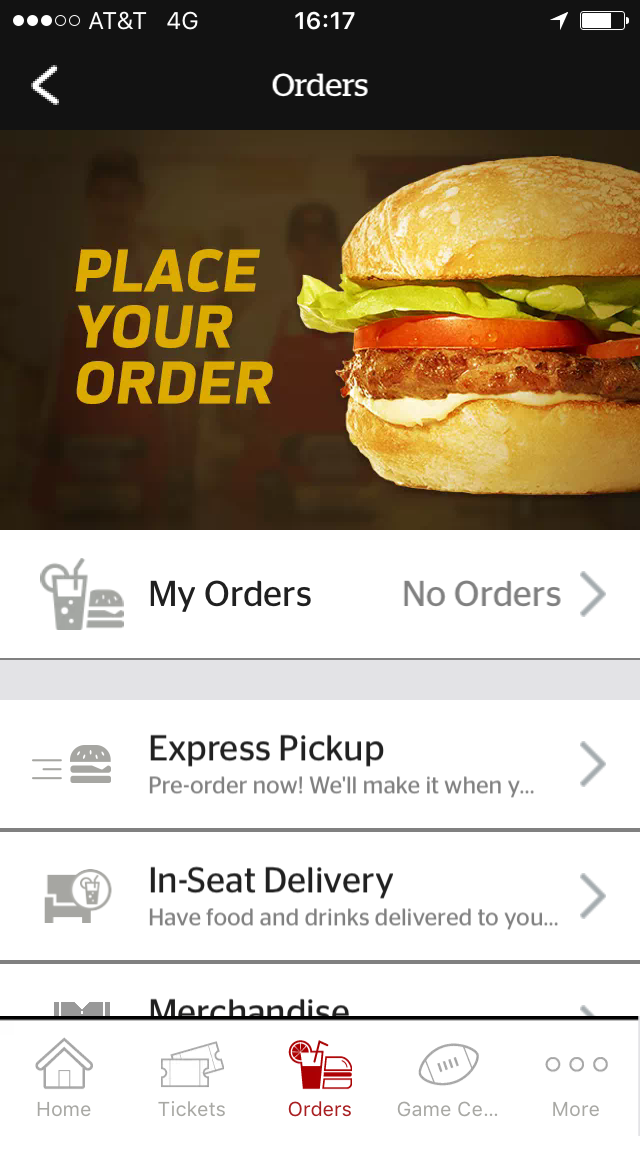
Task: Open the My Orders row
Action: pos(320,595)
